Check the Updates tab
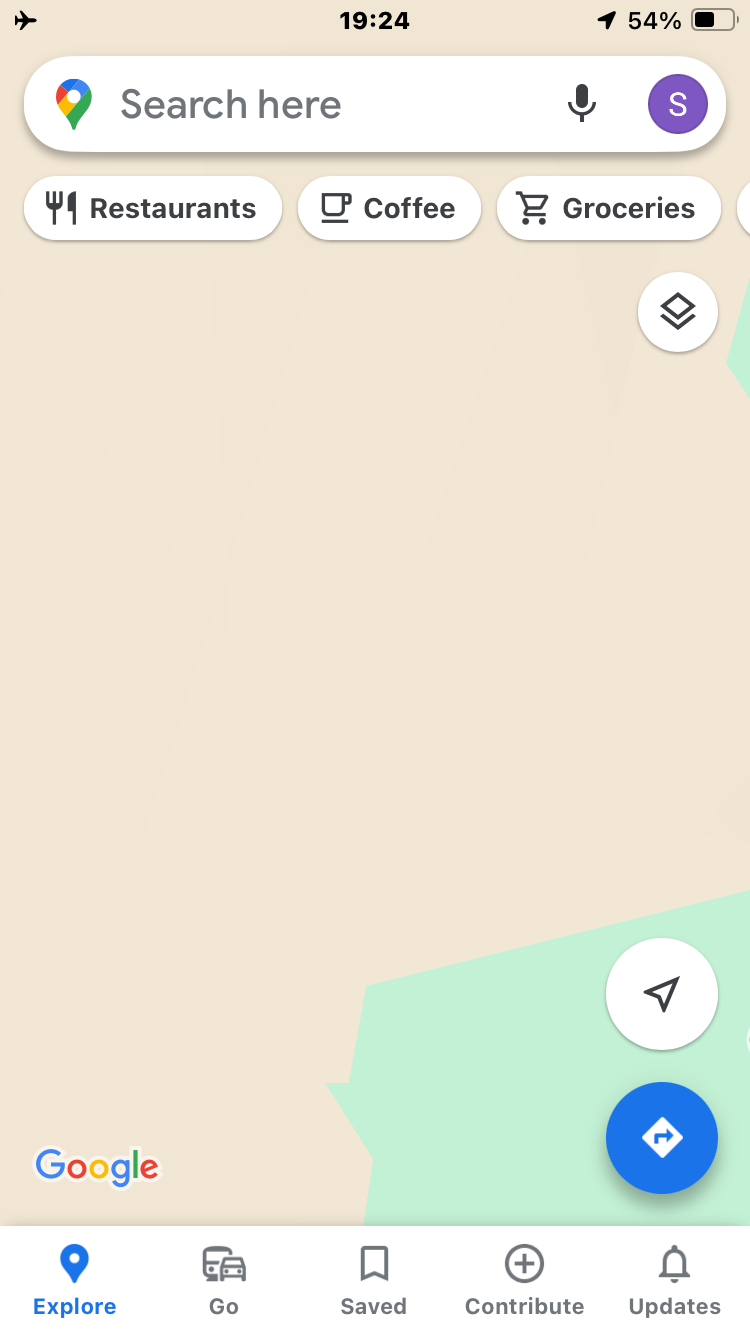750x1334 pixels. tap(674, 1281)
